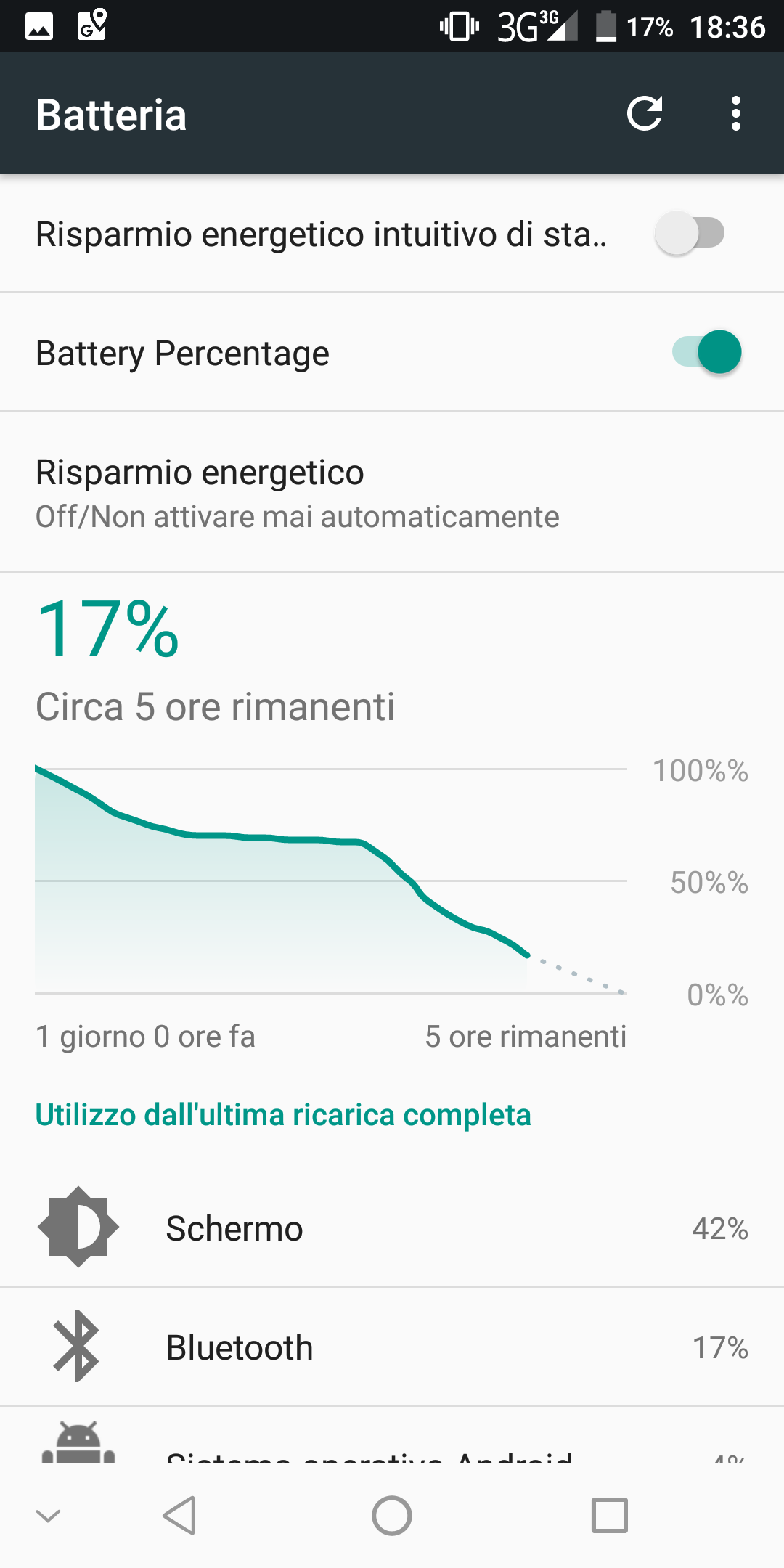
Task: View Schermo battery usage details
Action: pos(392,1228)
